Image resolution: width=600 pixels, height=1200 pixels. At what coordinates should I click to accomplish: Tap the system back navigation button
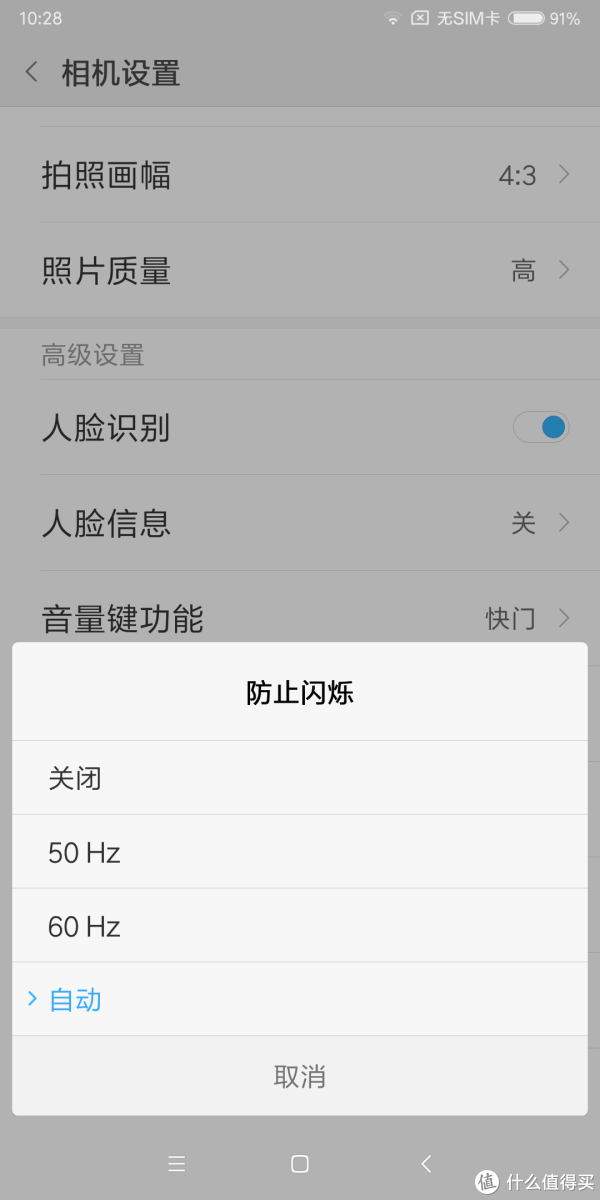426,1163
